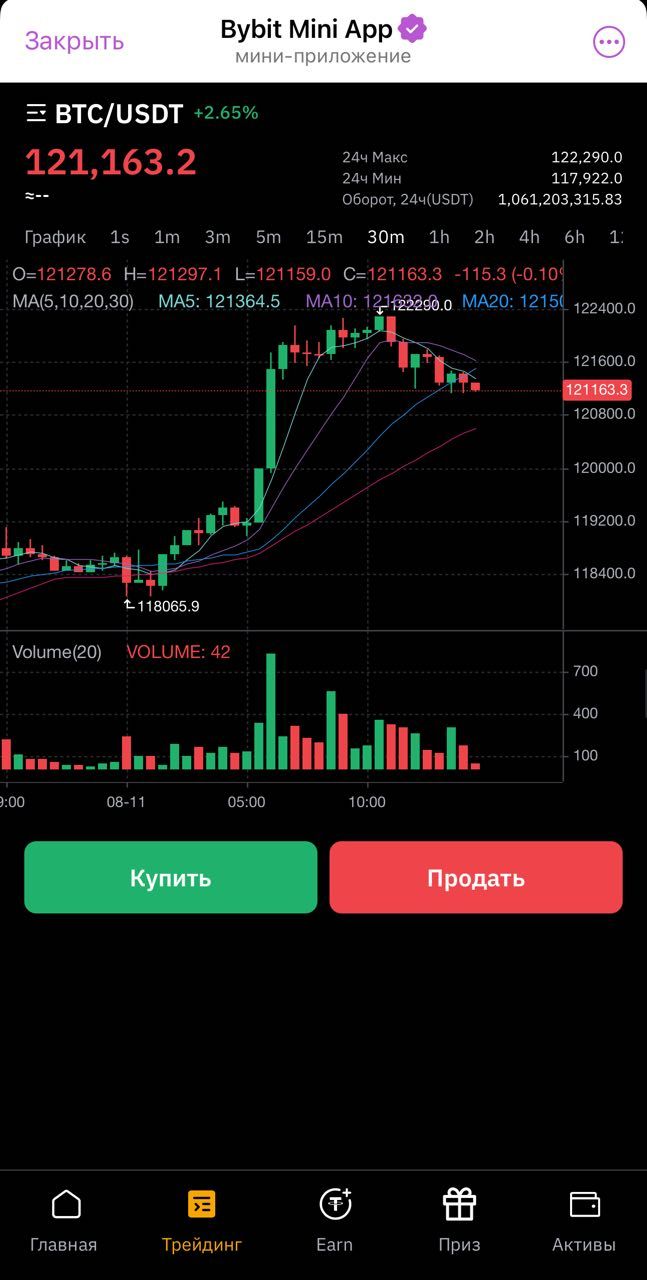Select the 3m timeframe
Viewport: 647px width, 1280px height.
tap(217, 237)
